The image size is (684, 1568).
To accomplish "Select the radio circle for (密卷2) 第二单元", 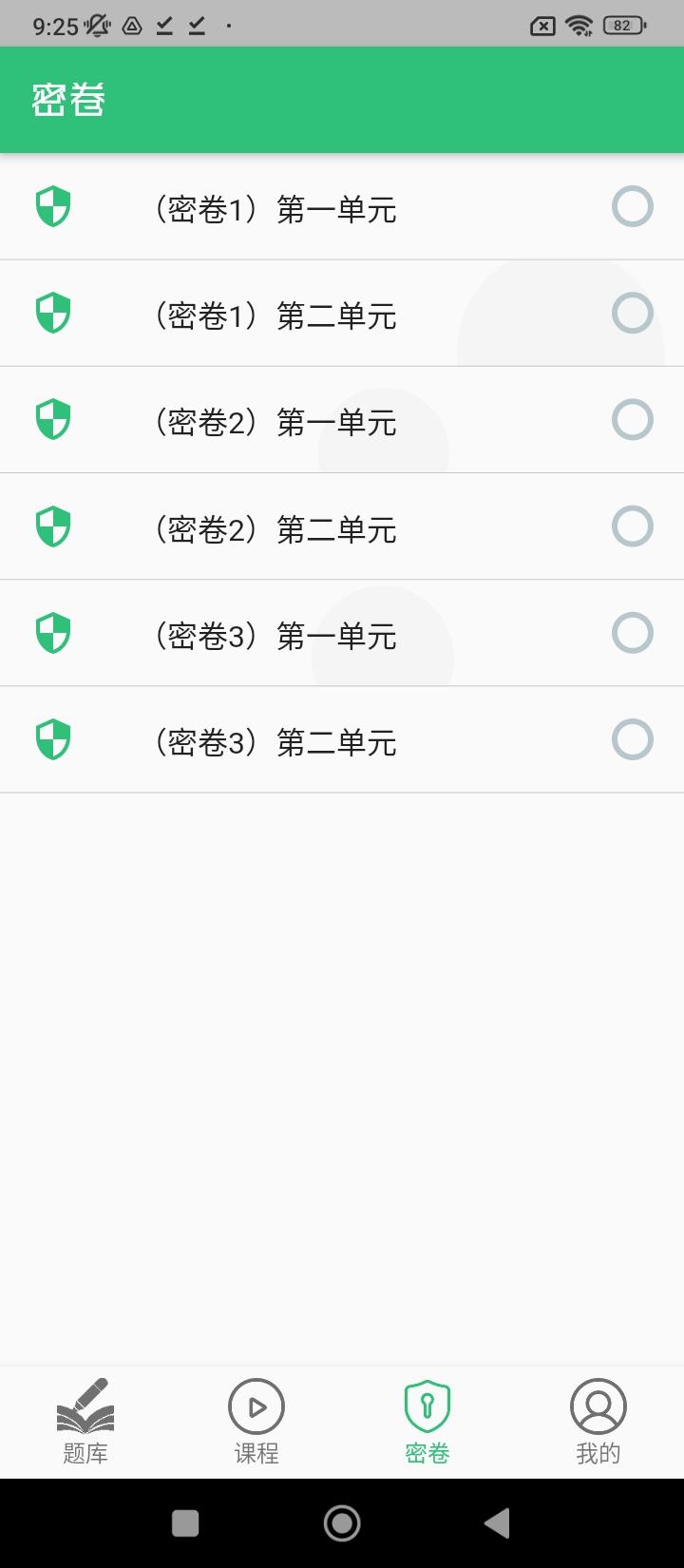I will click(x=632, y=526).
